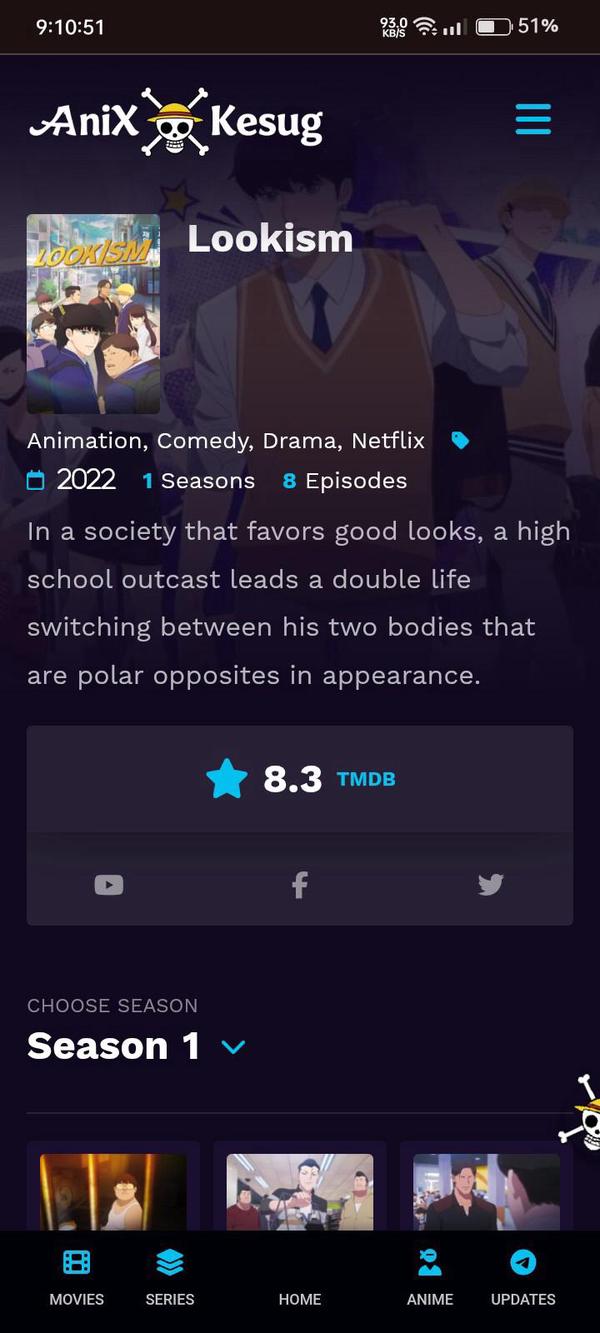Open the YouTube trailer icon
Image resolution: width=600 pixels, height=1333 pixels.
coord(109,885)
